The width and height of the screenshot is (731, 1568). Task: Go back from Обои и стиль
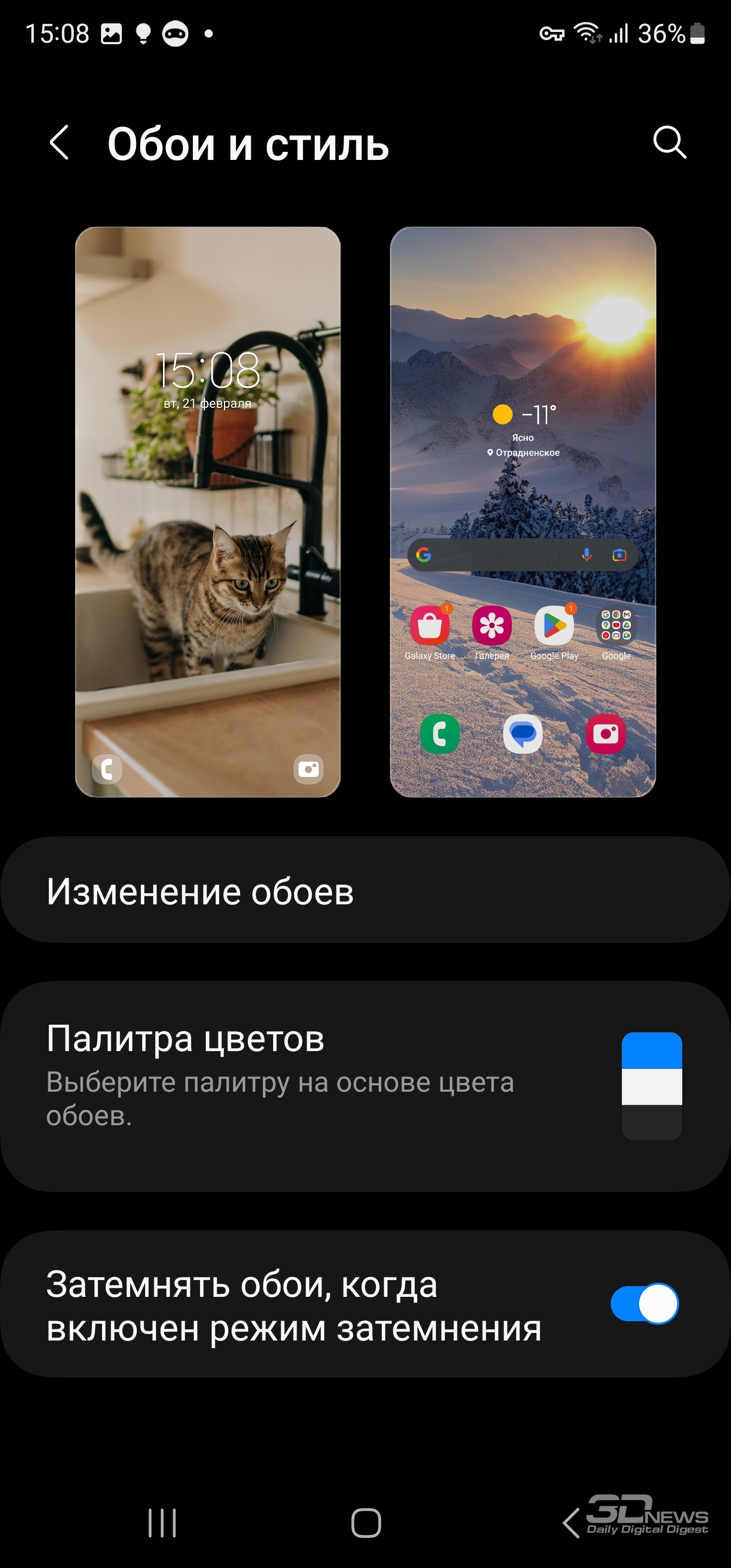[59, 144]
